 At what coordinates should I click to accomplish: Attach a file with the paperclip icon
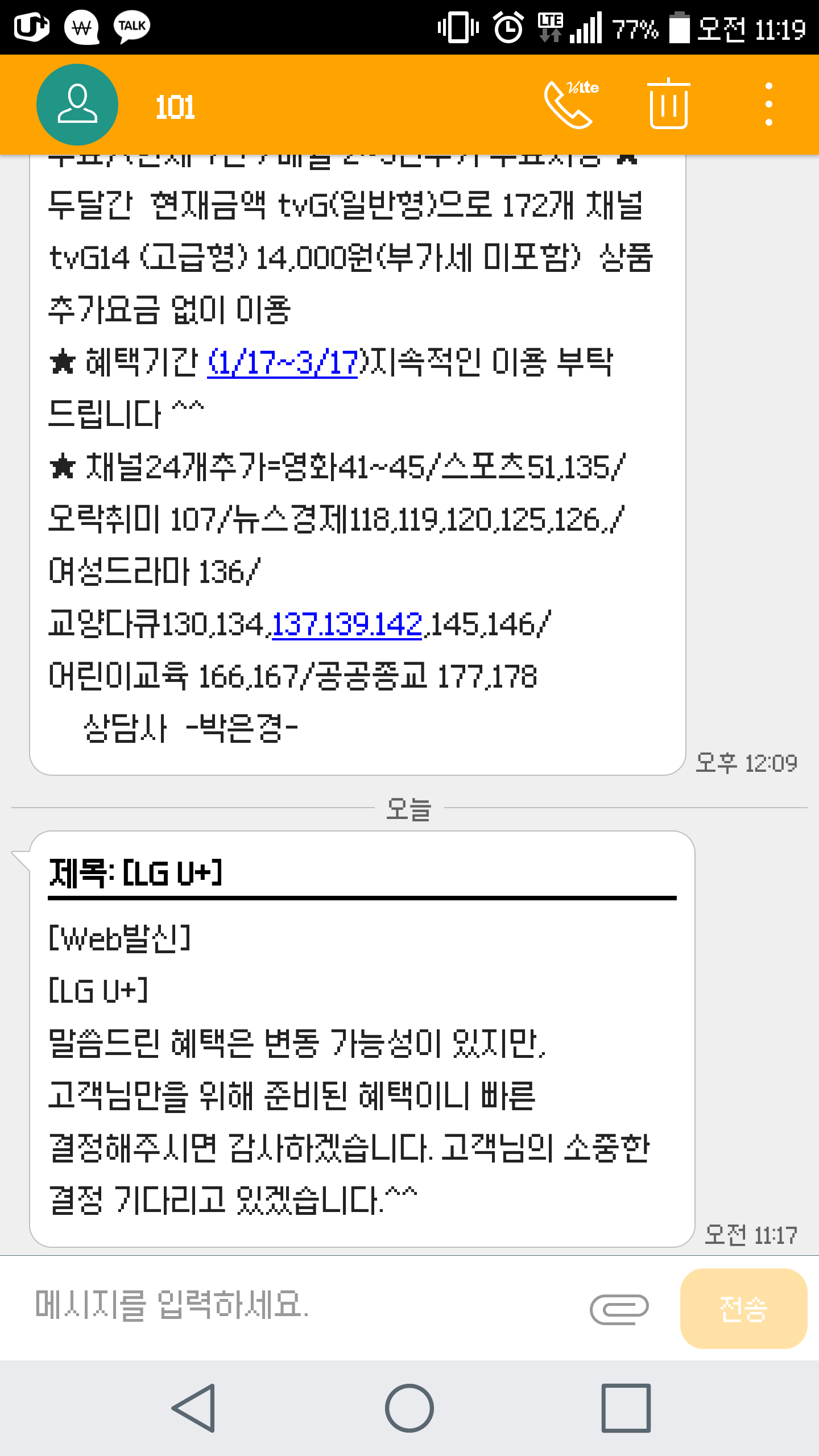[x=619, y=1308]
